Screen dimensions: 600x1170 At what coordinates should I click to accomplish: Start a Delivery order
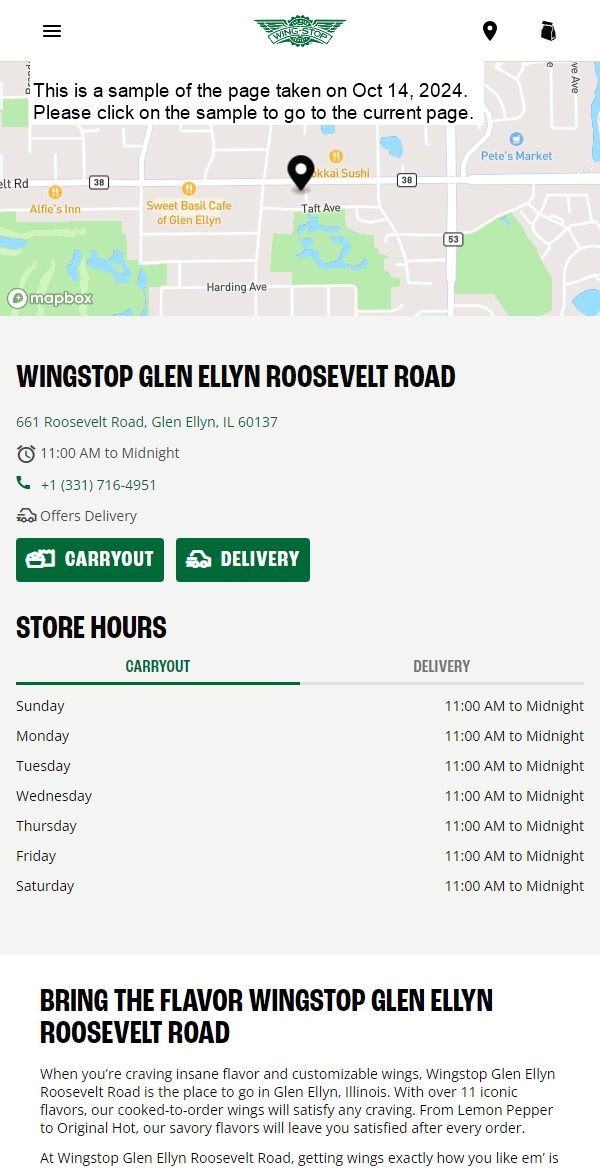coord(243,559)
